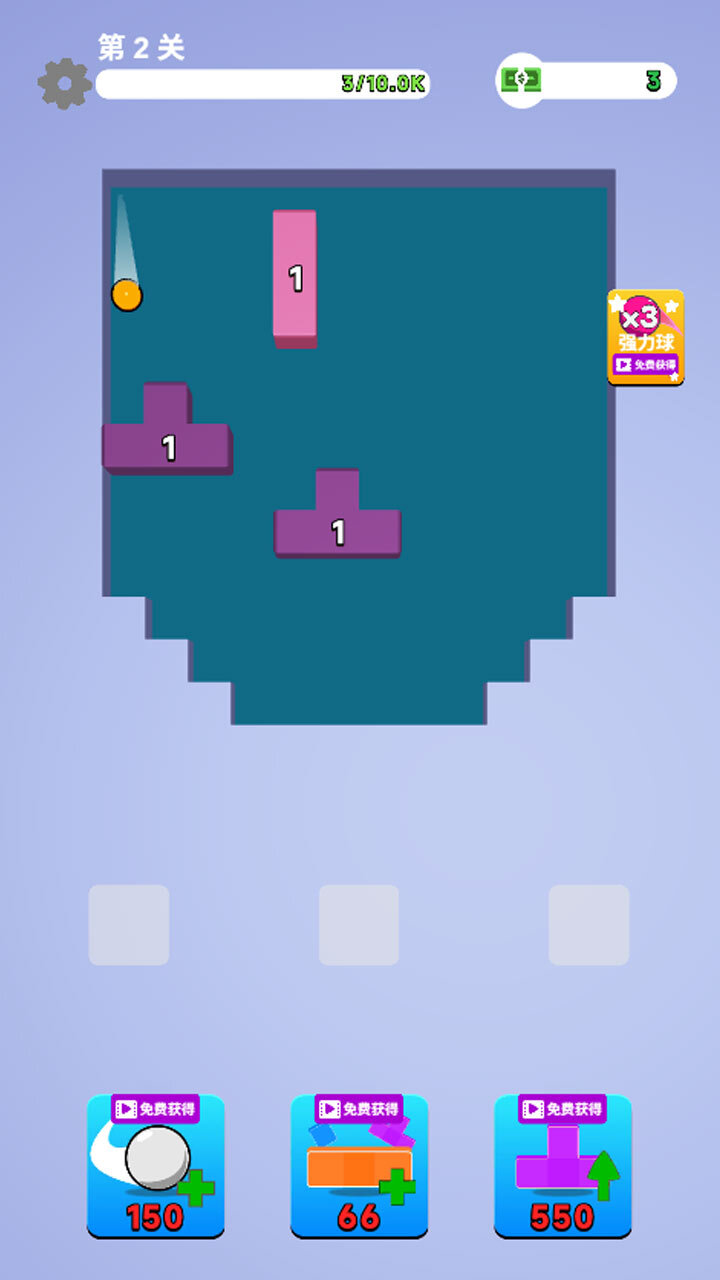Buy an extra ball for 150

(x=156, y=1166)
